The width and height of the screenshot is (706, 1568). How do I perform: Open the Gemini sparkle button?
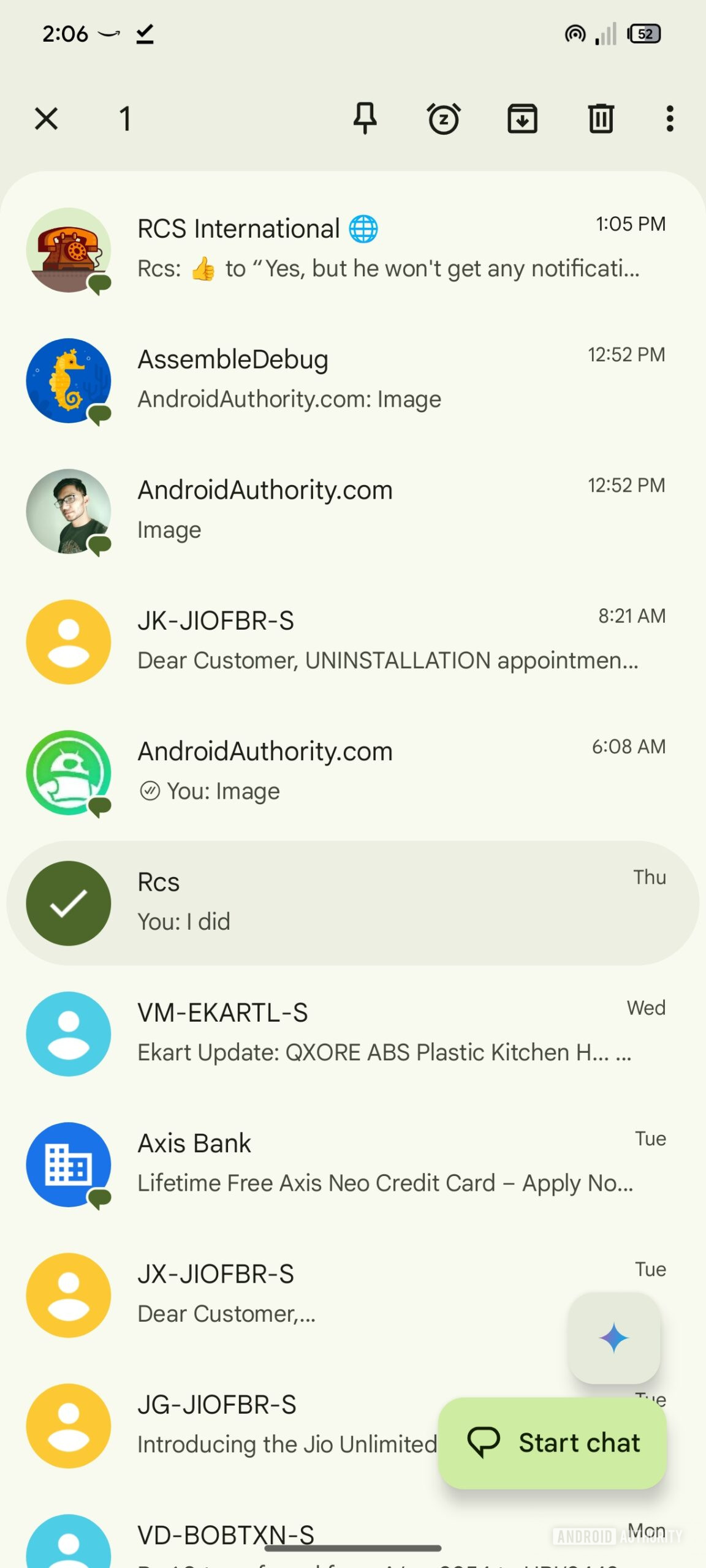tap(614, 1338)
